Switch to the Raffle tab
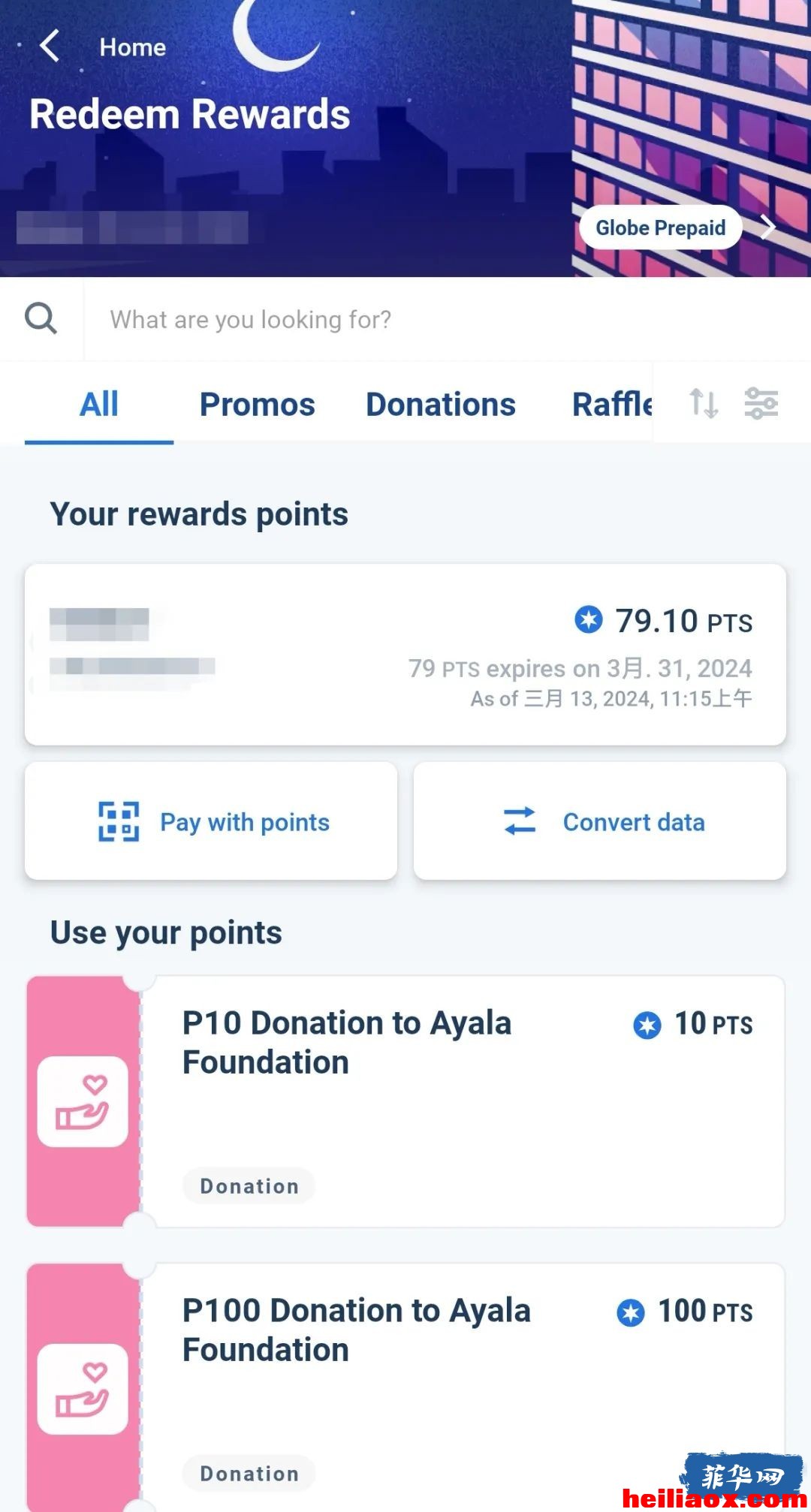 click(612, 404)
